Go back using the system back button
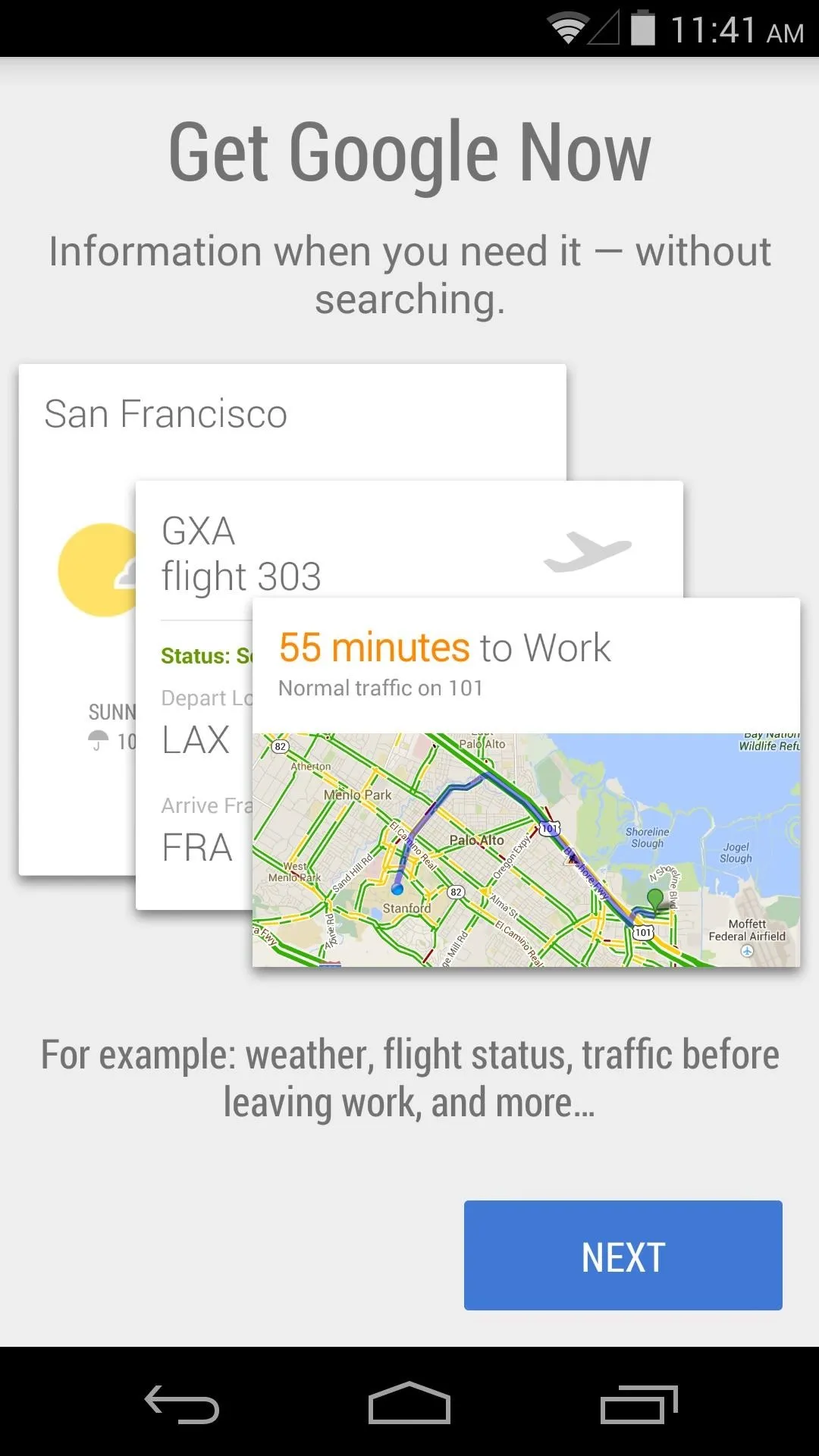Viewport: 819px width, 1456px height. (x=182, y=1404)
